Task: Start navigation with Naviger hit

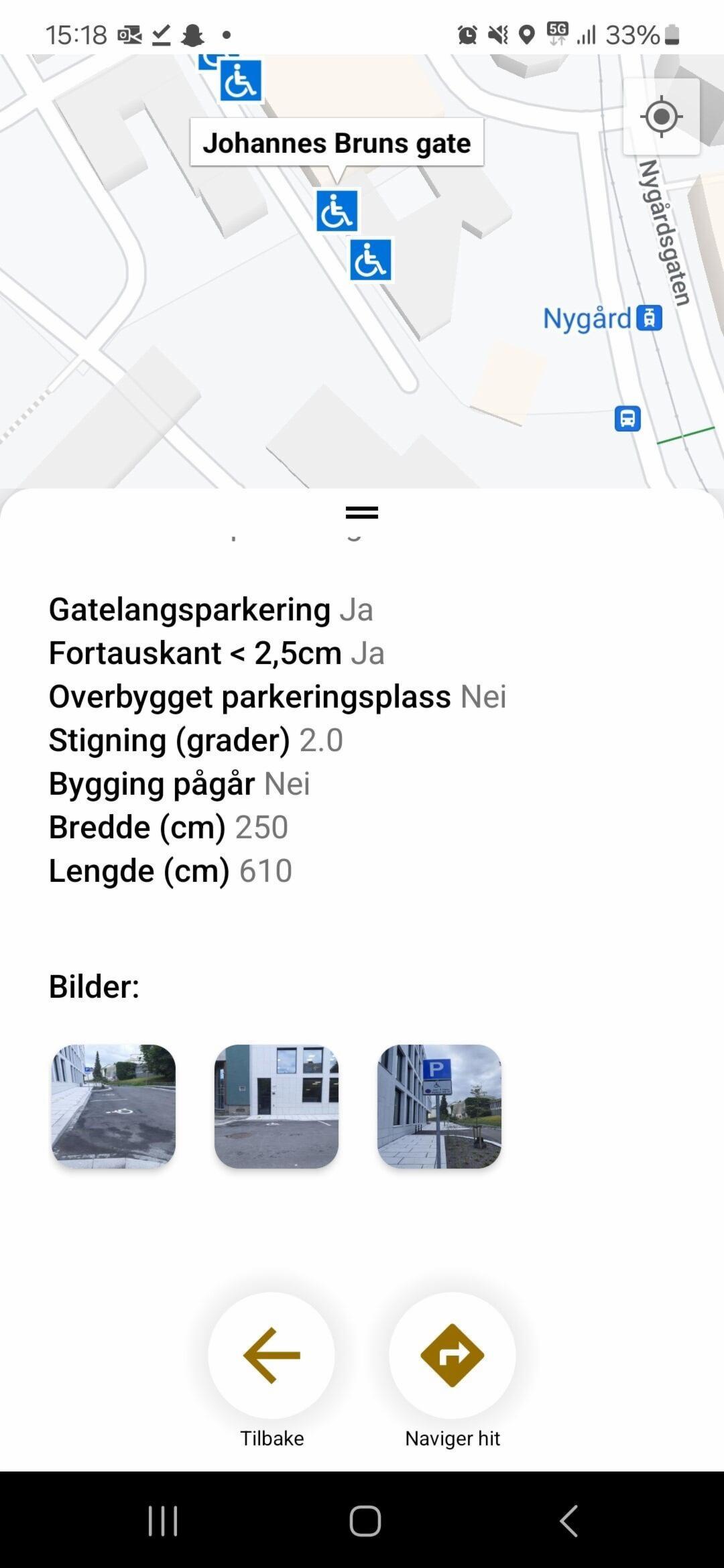Action: [452, 1355]
